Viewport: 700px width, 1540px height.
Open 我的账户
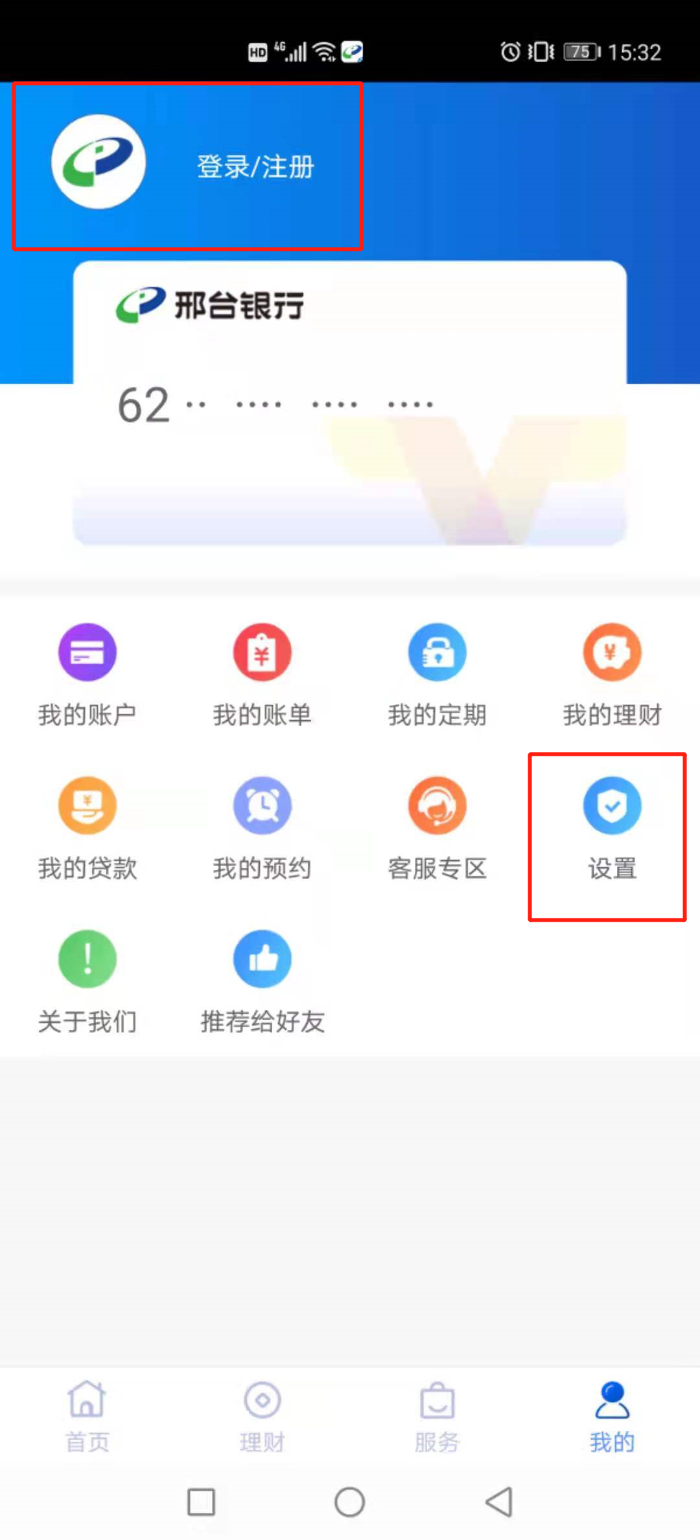point(87,674)
